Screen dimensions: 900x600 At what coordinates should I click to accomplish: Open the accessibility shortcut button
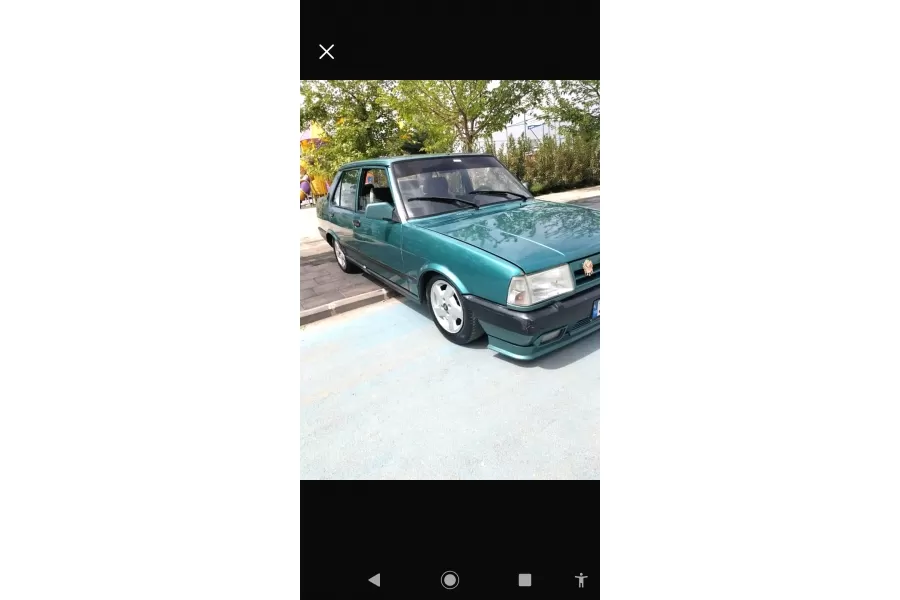coord(581,580)
